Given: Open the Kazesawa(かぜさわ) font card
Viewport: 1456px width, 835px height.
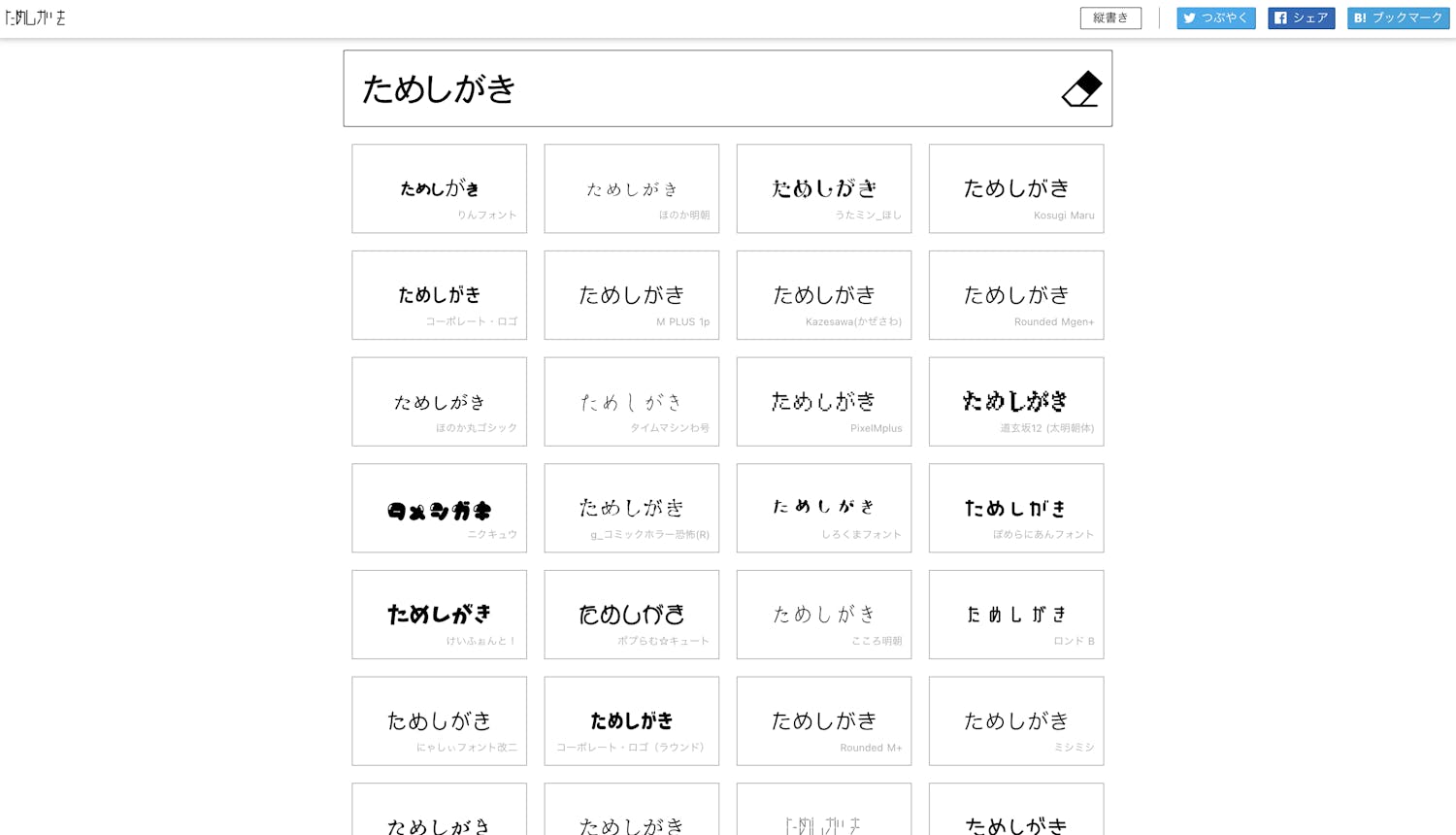Looking at the screenshot, I should (823, 295).
